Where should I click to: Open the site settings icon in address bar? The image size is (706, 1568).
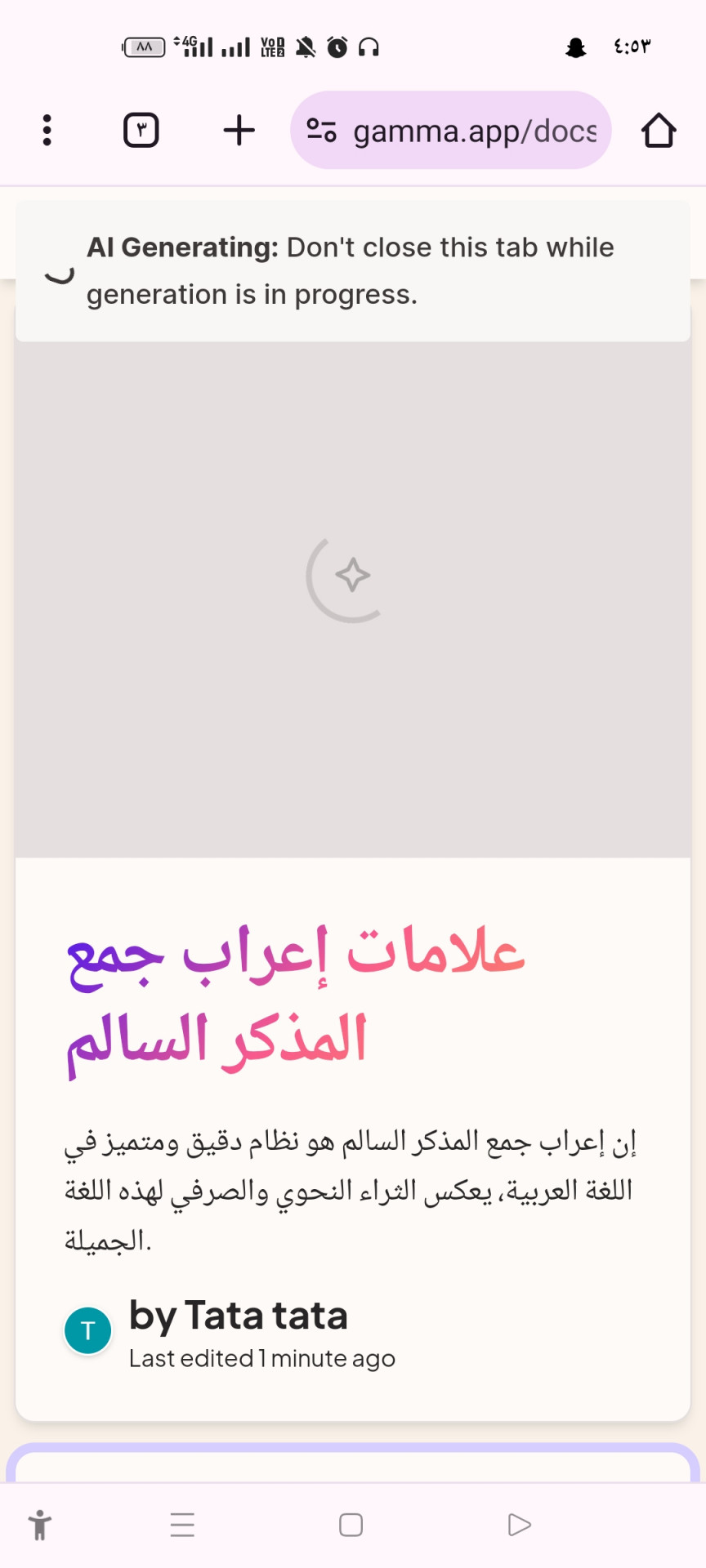click(321, 130)
